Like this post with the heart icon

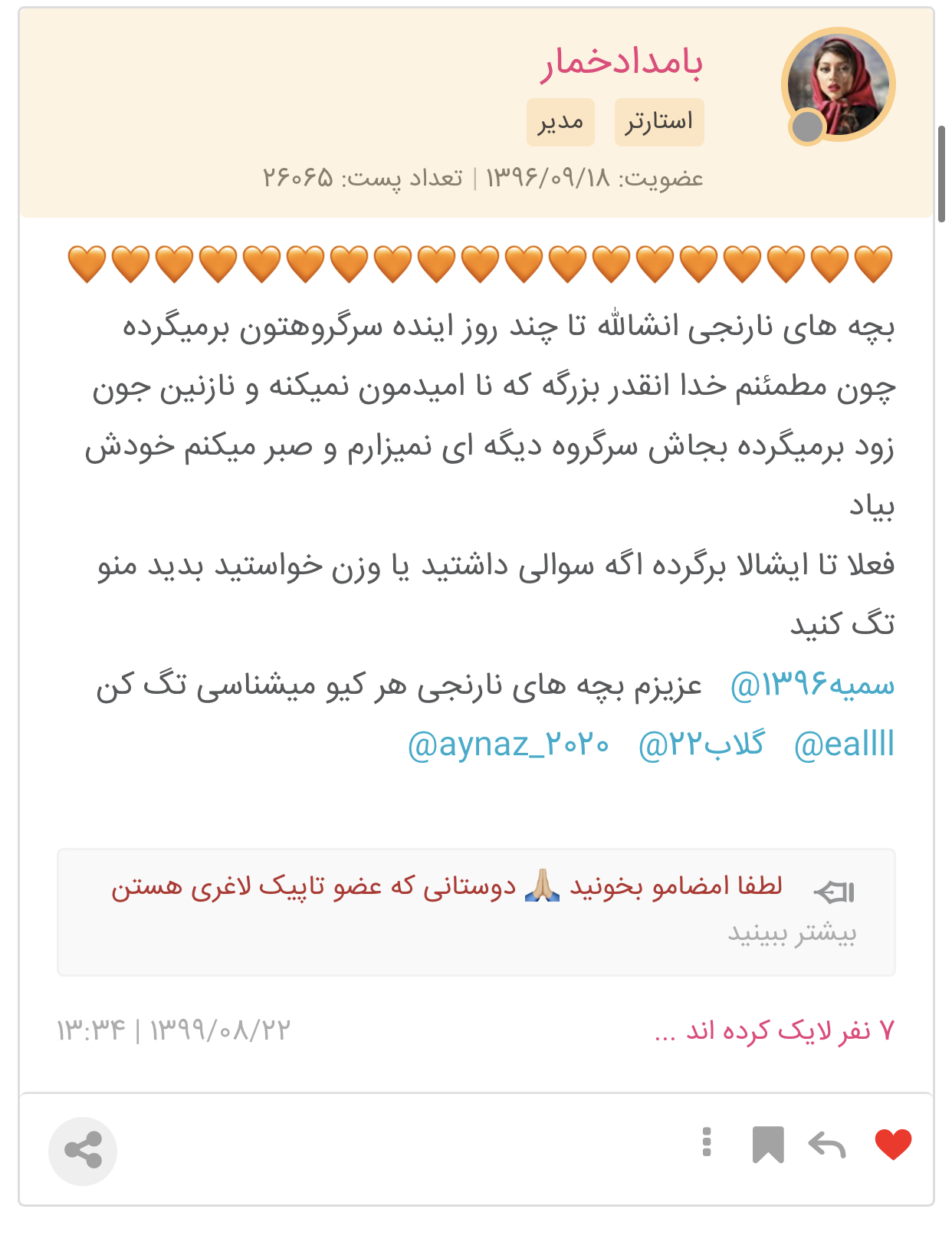pos(893,1145)
